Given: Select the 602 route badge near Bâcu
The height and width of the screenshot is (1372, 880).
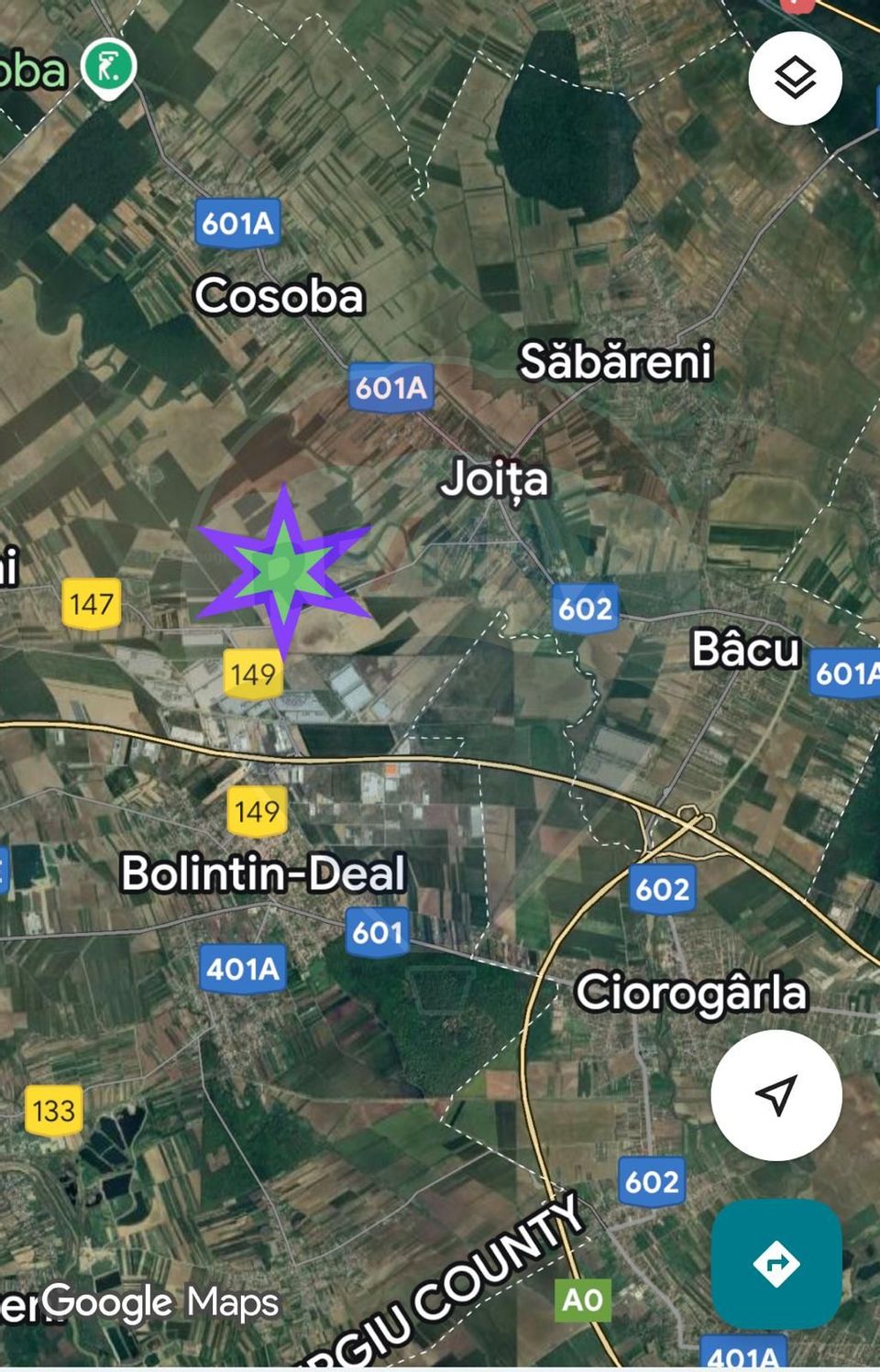Looking at the screenshot, I should (x=588, y=608).
